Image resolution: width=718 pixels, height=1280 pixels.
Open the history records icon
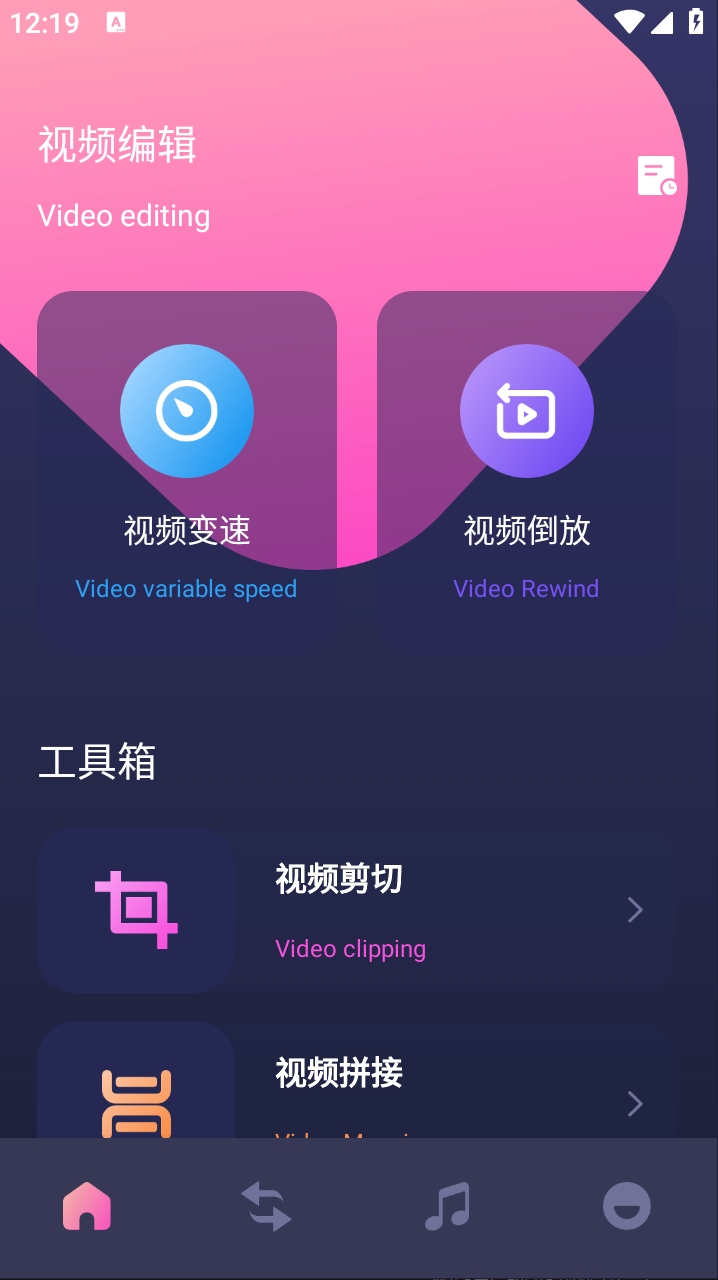(657, 176)
